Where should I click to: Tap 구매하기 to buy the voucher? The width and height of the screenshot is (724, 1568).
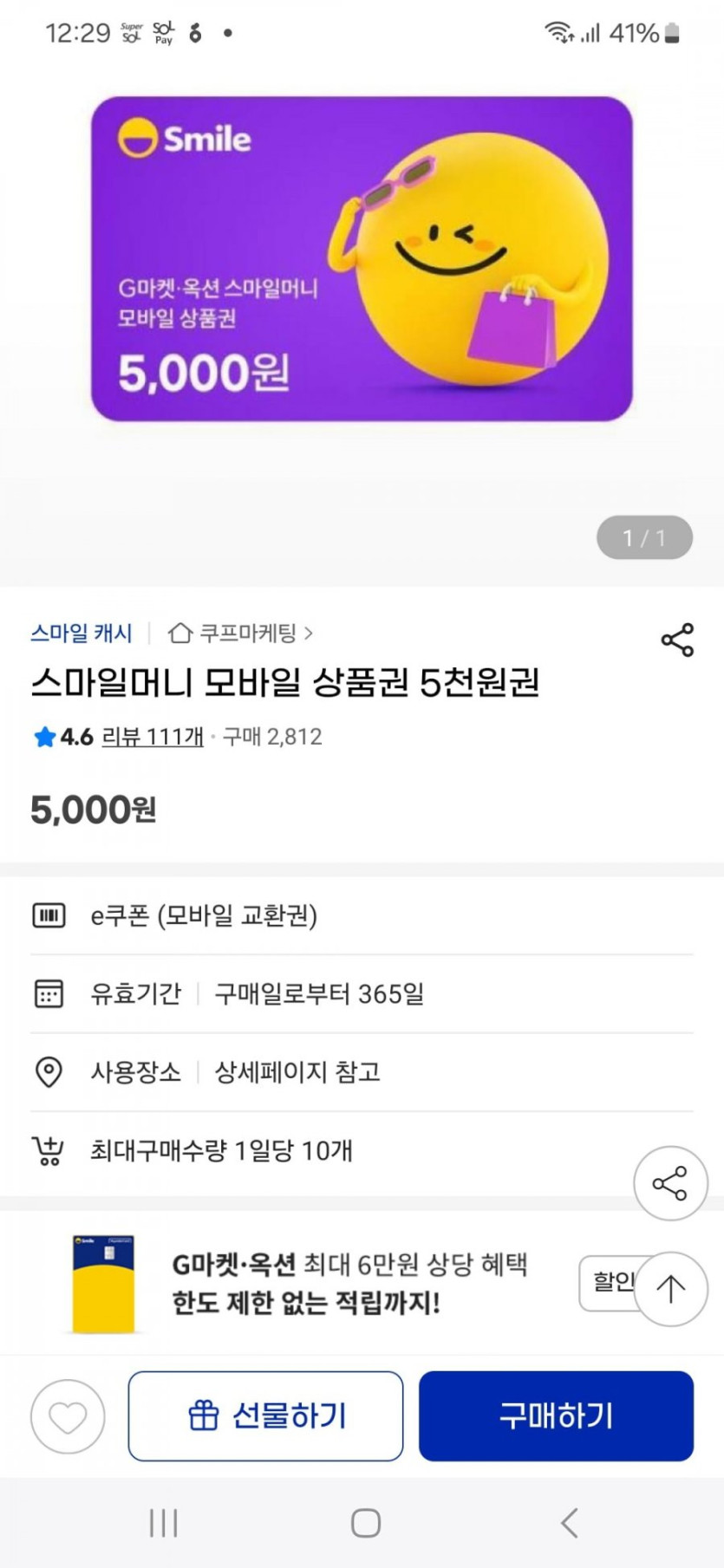[556, 1416]
